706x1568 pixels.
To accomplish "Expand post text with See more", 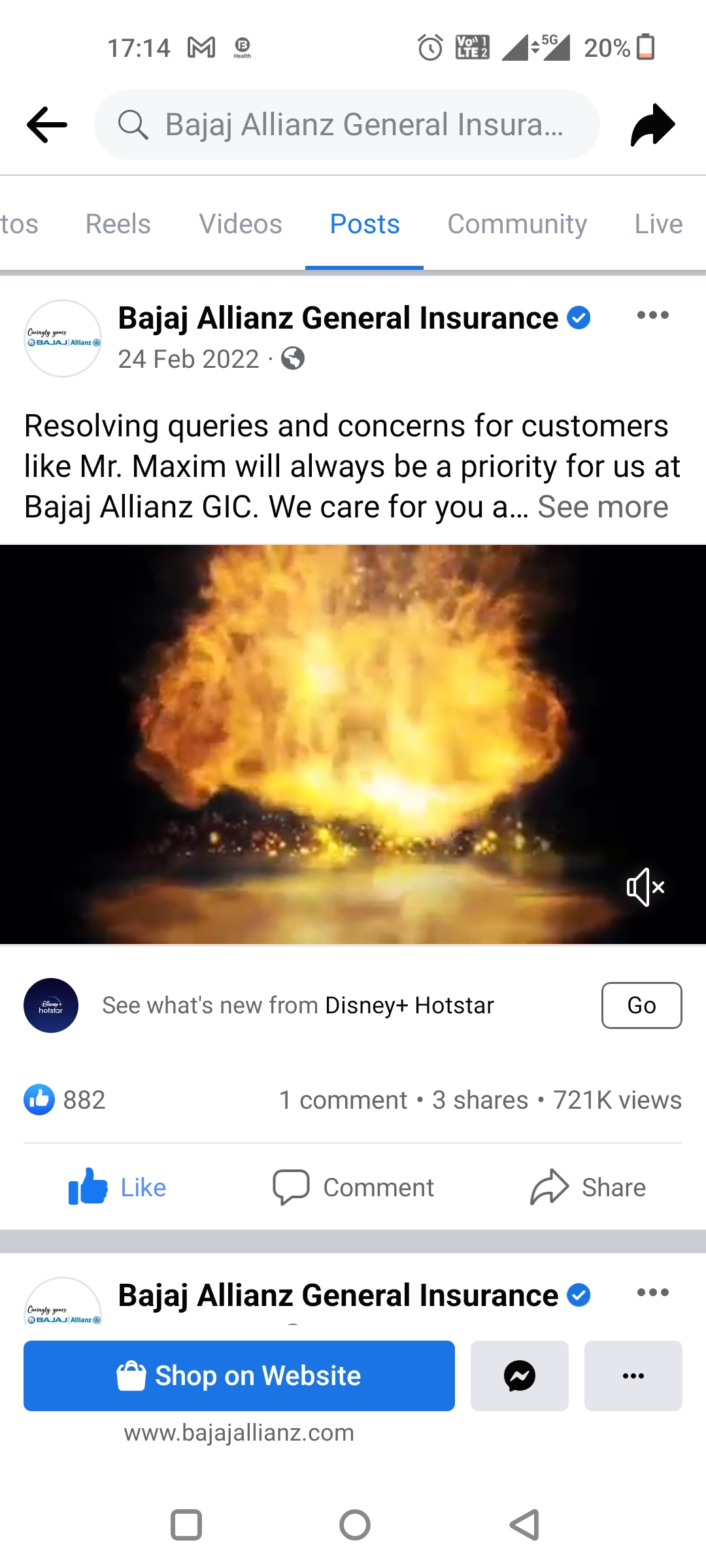I will [x=602, y=507].
